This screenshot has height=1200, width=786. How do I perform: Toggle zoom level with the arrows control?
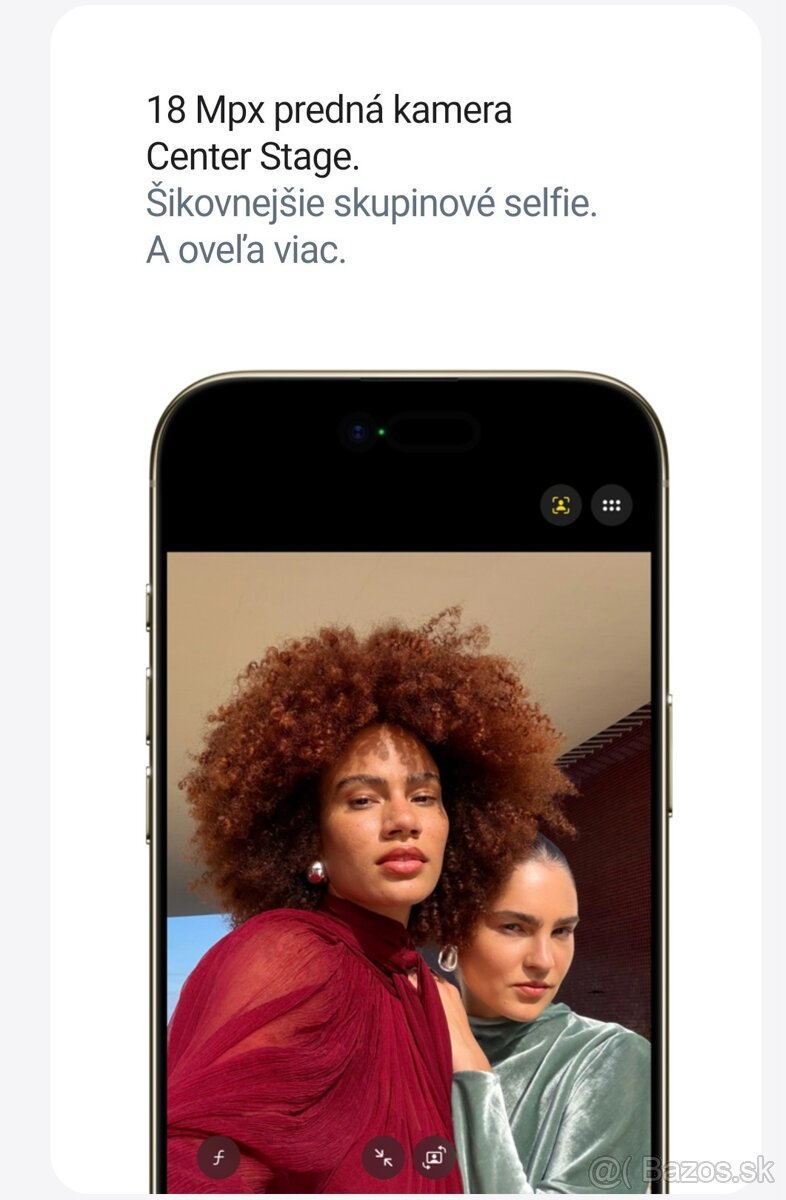385,1157
